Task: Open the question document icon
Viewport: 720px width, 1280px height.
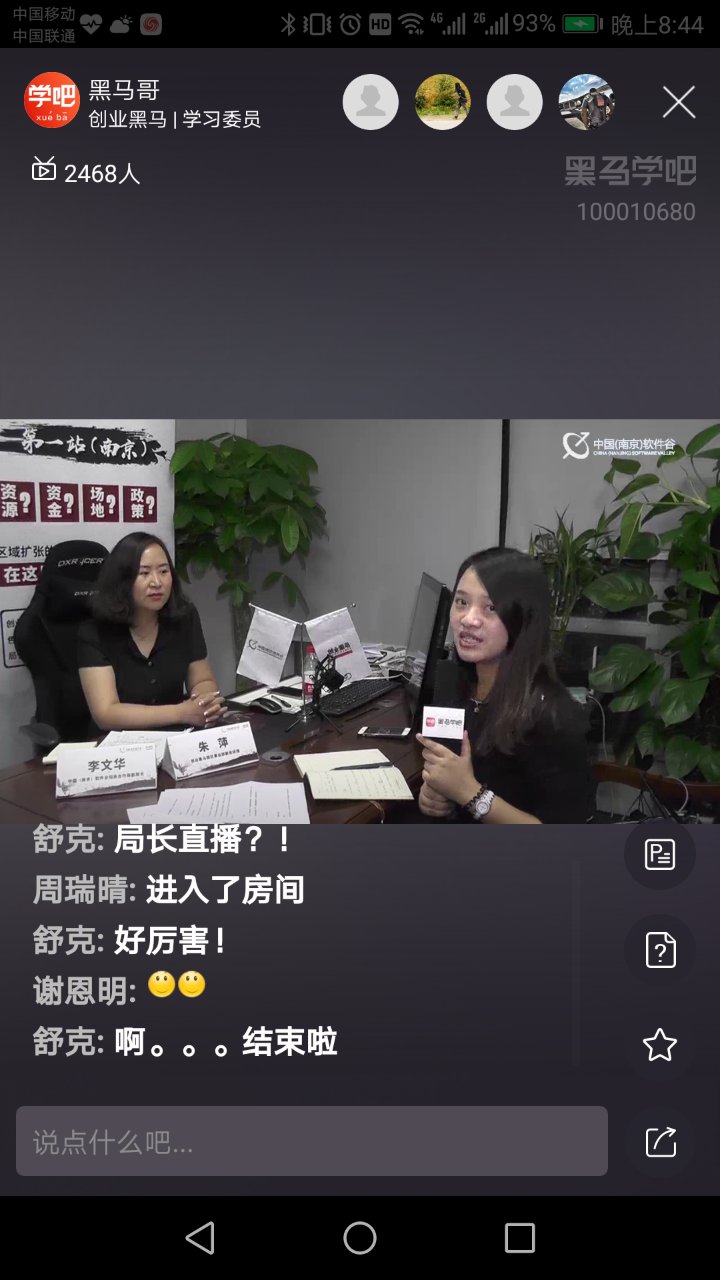Action: (660, 949)
